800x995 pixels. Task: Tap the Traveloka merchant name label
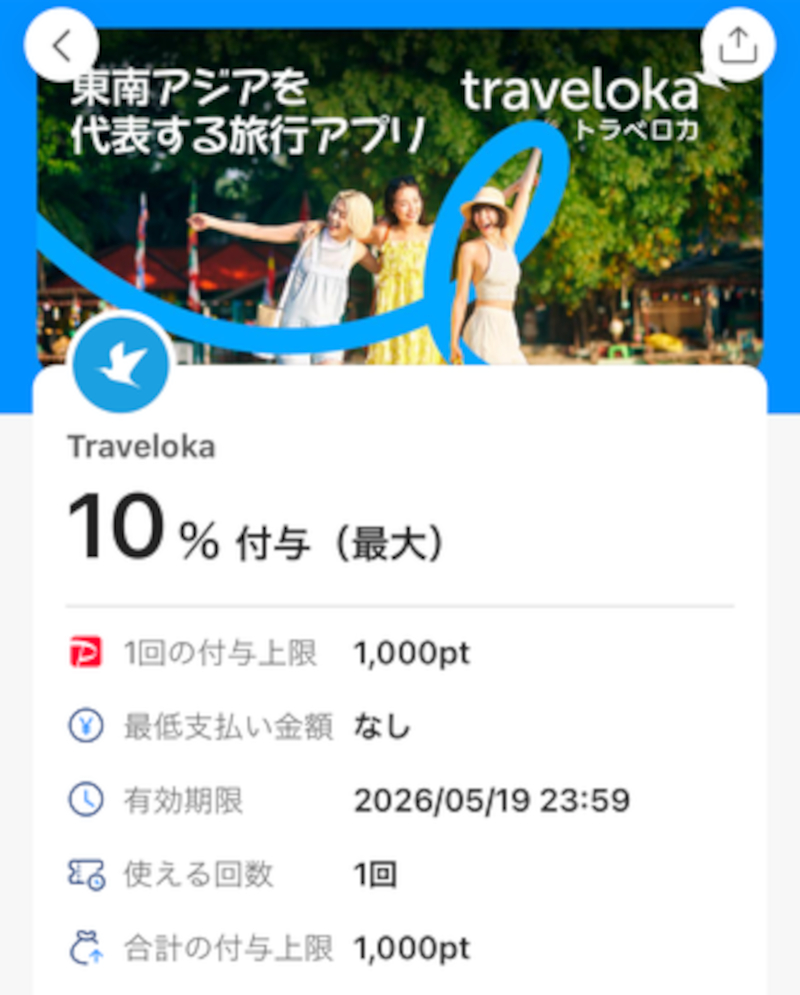[x=139, y=447]
